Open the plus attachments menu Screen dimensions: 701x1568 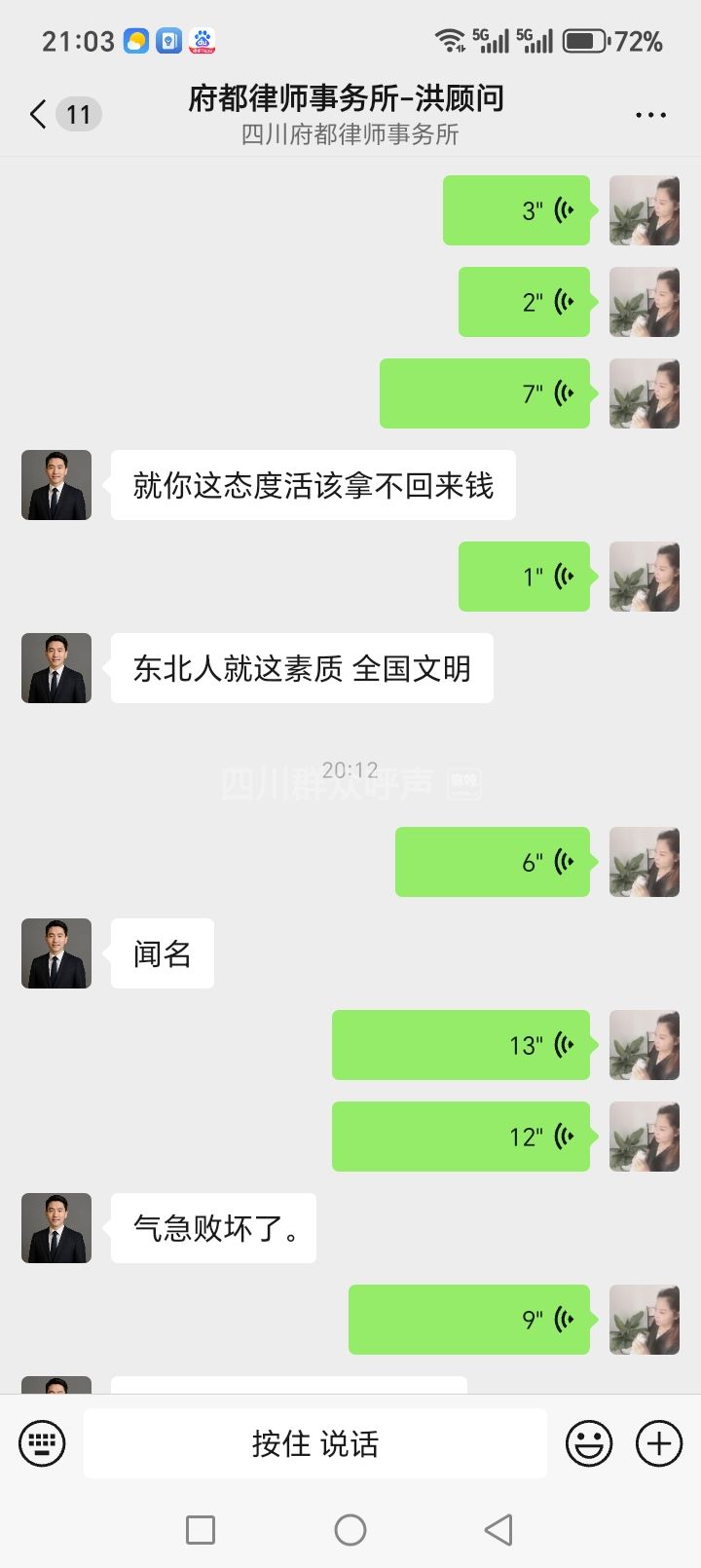click(659, 1443)
